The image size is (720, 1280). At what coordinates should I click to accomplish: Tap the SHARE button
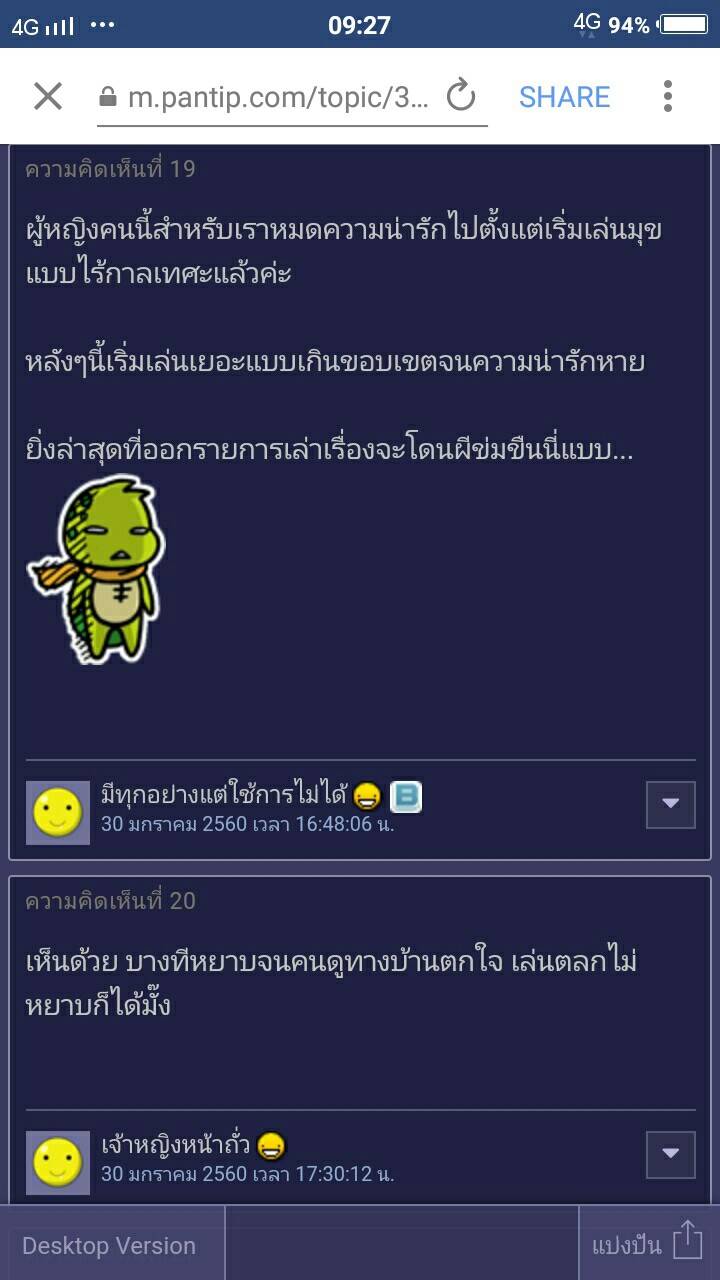click(x=564, y=97)
